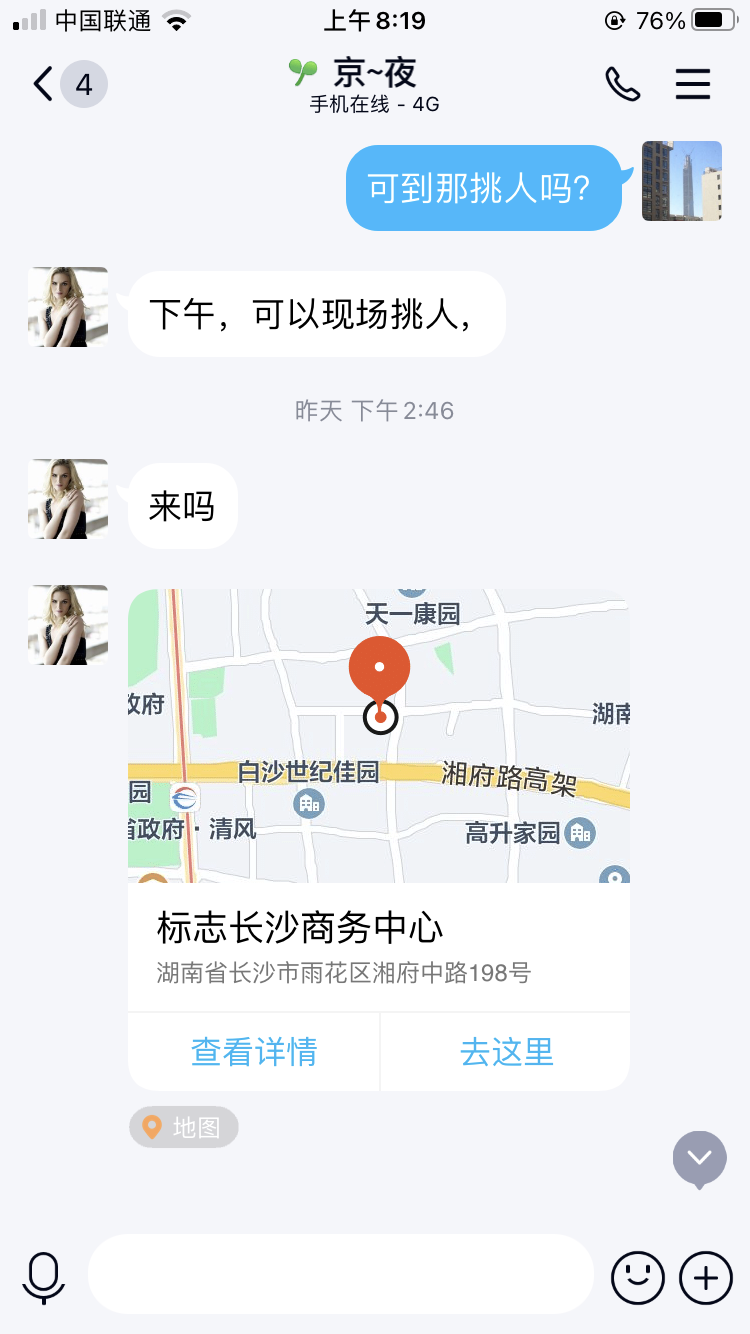
Task: Tap 查看详情 on the location card
Action: [254, 1052]
